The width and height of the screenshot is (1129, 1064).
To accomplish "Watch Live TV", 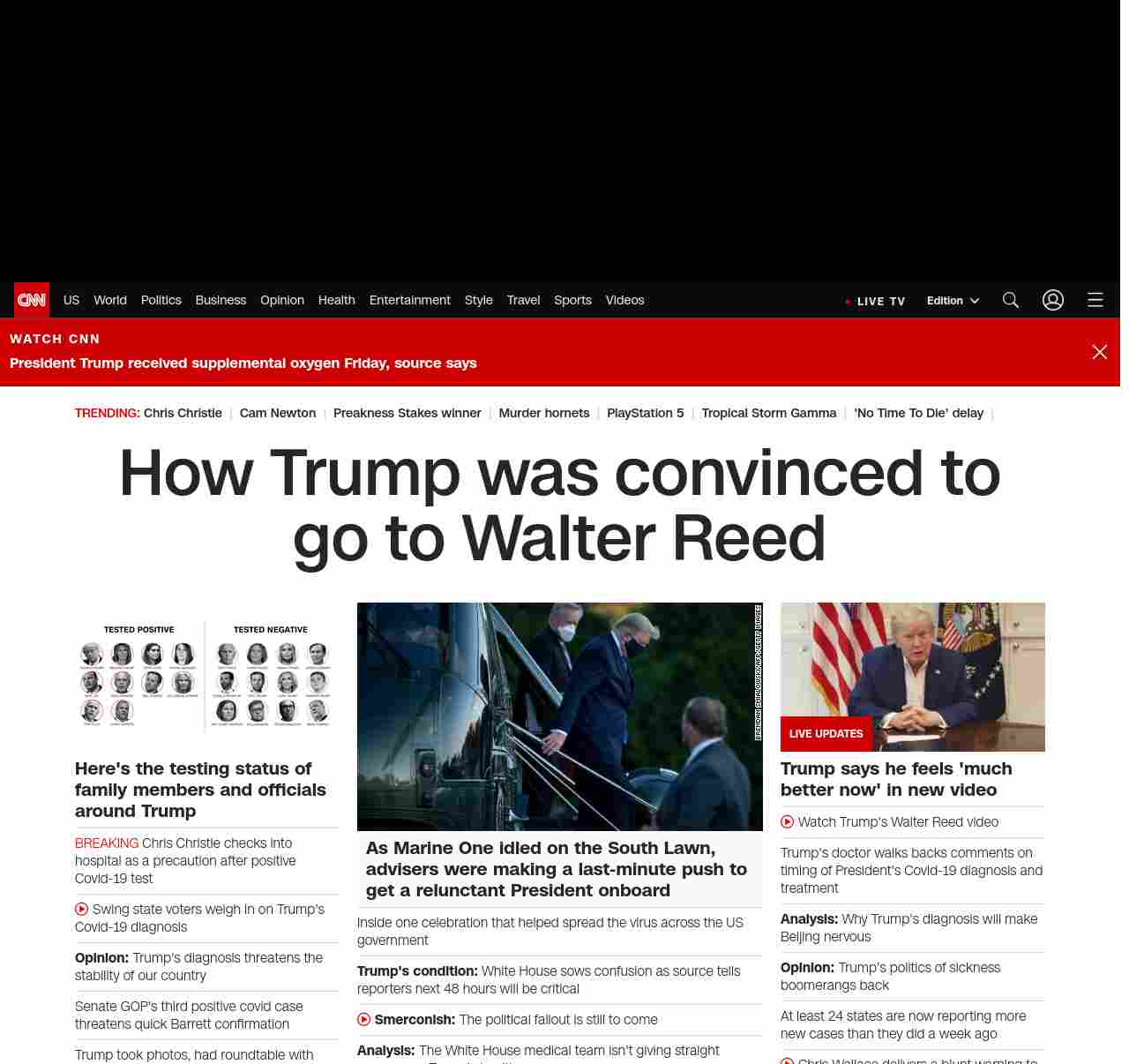I will (875, 302).
